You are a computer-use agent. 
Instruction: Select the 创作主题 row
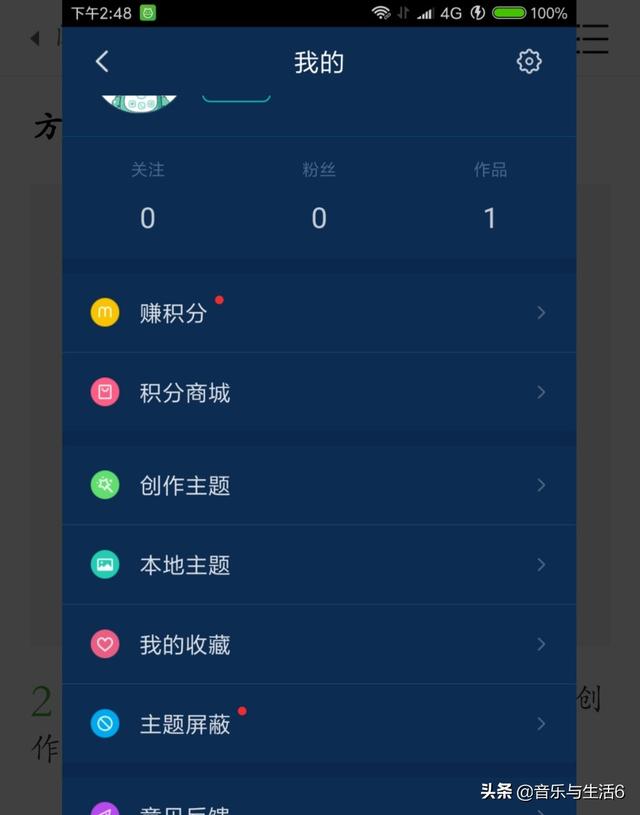click(318, 485)
